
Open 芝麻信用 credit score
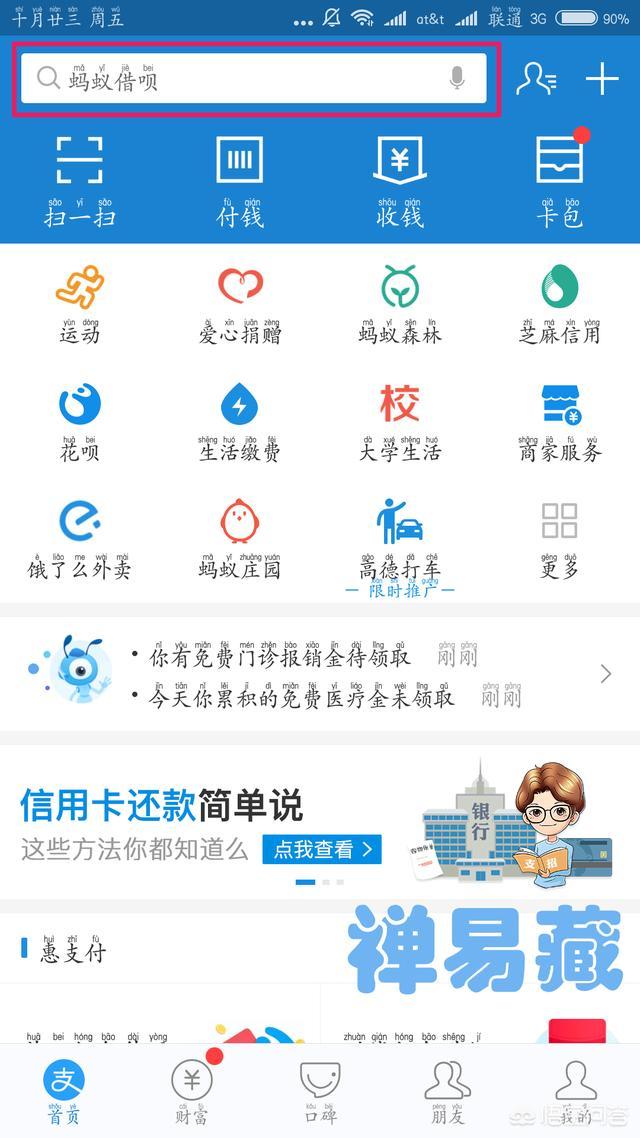(x=559, y=304)
